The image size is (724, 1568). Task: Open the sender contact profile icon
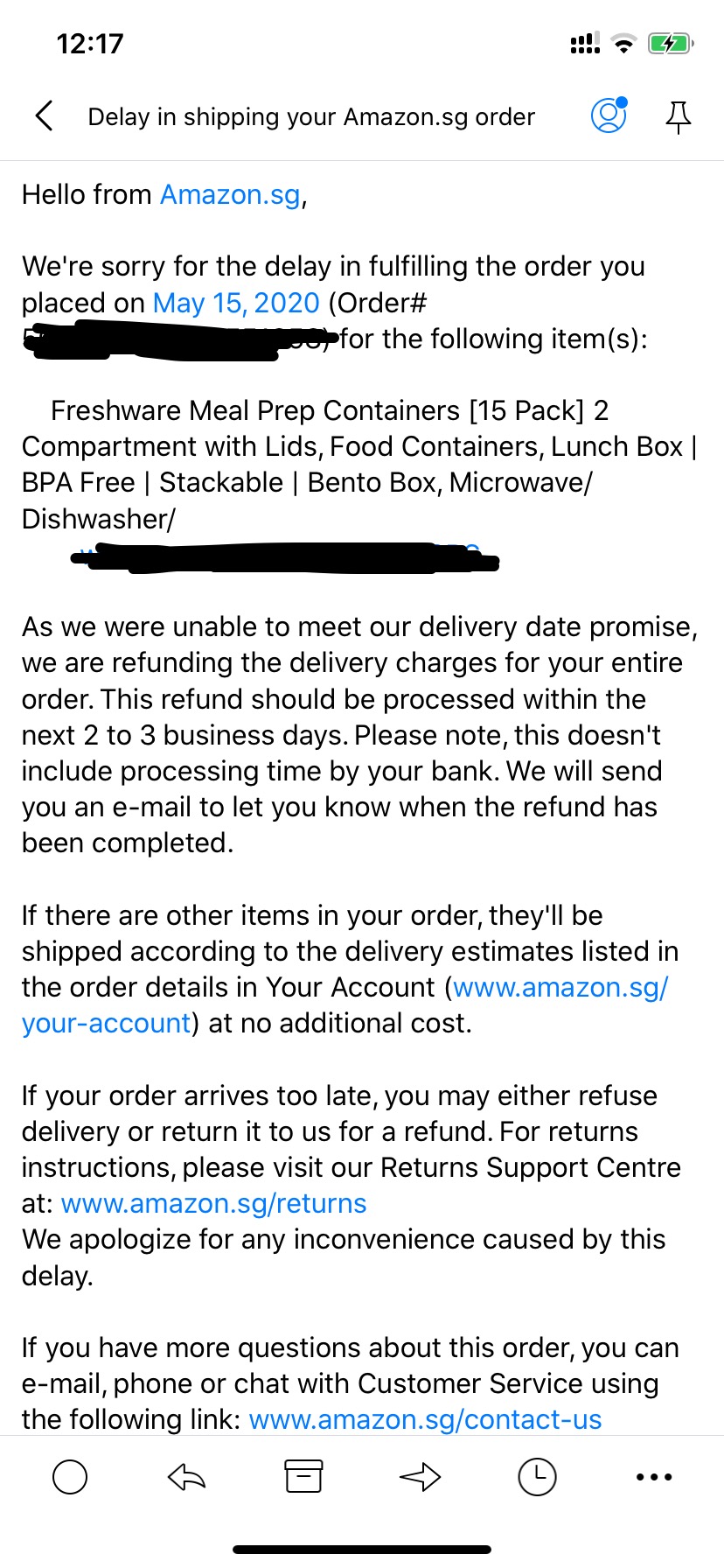click(x=609, y=115)
